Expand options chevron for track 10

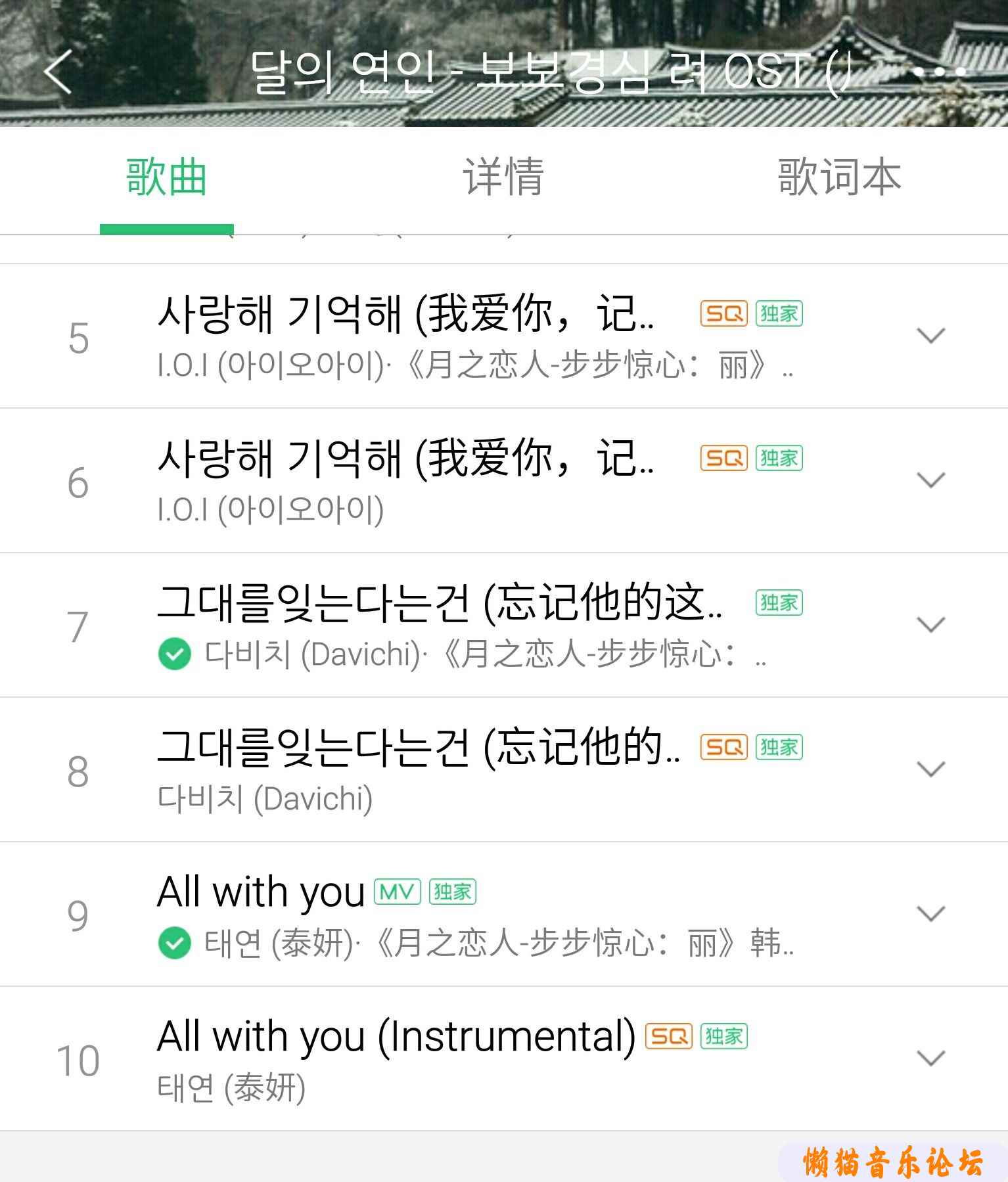click(930, 1058)
